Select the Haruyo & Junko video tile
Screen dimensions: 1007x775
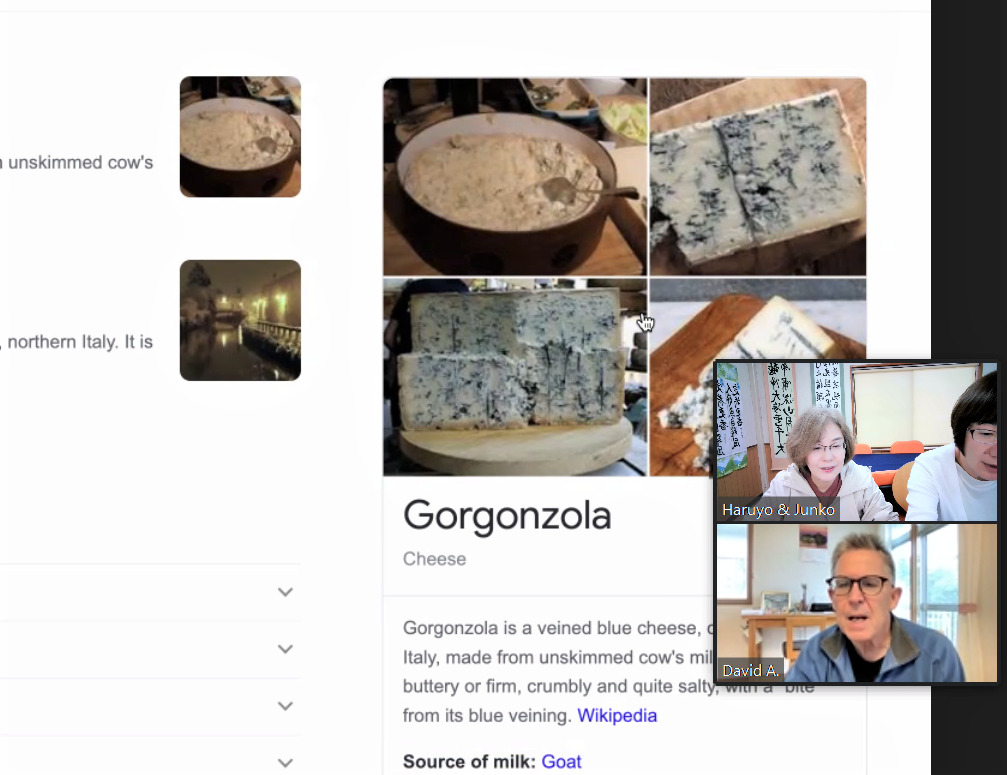tap(856, 442)
